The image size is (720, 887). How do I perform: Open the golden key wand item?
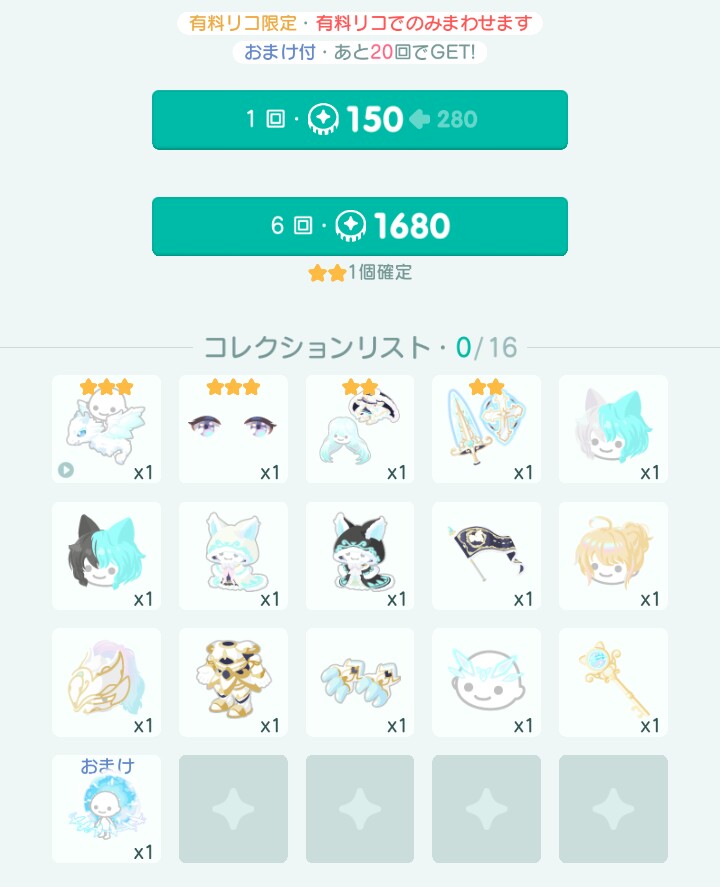[613, 682]
